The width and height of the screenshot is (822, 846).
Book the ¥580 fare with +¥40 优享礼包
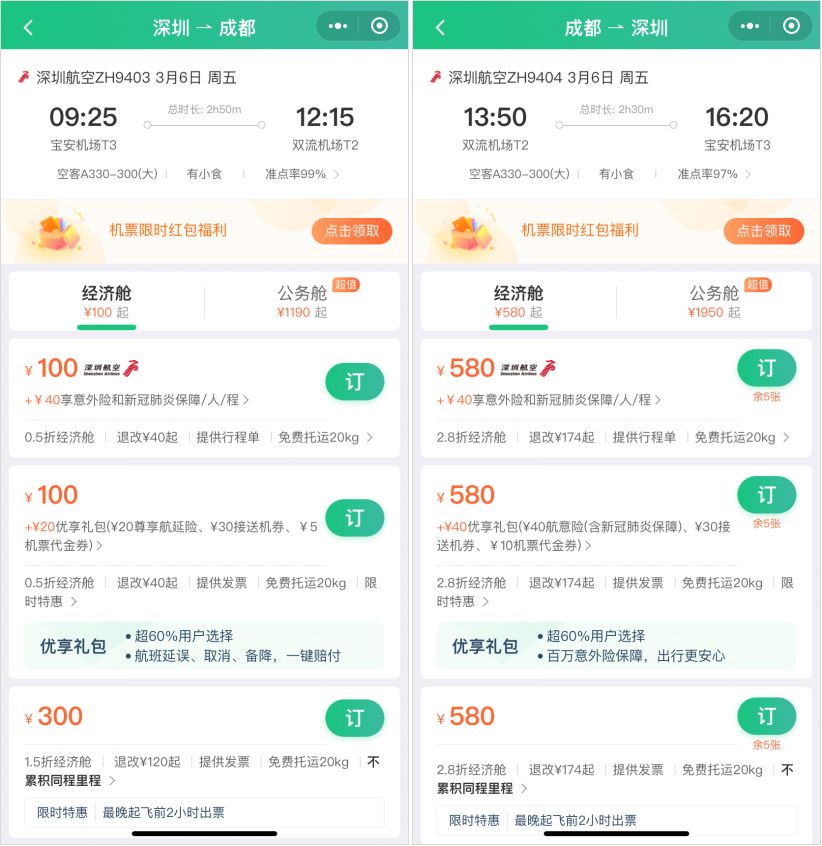766,496
